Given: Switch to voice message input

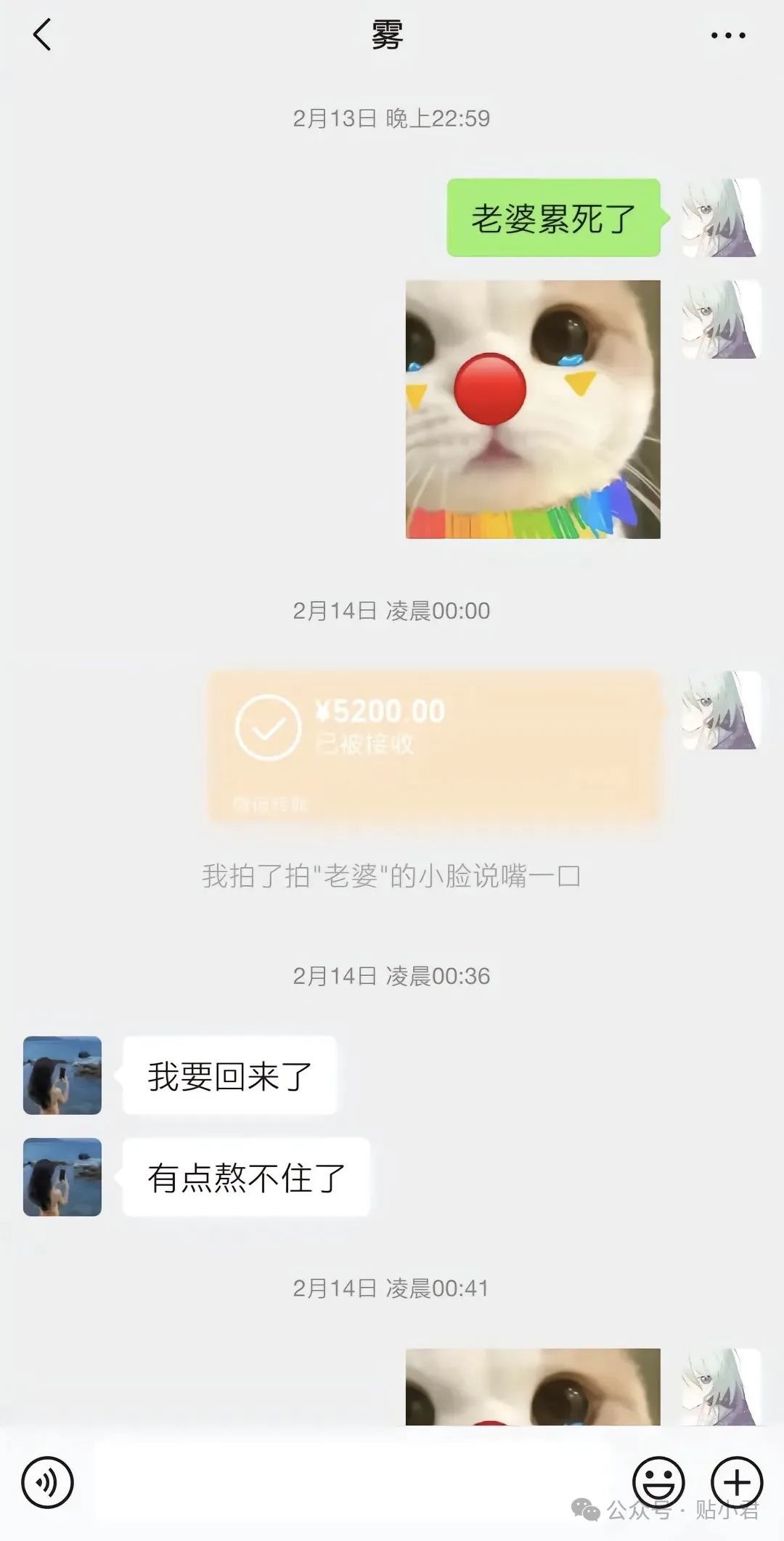Looking at the screenshot, I should [48, 1481].
